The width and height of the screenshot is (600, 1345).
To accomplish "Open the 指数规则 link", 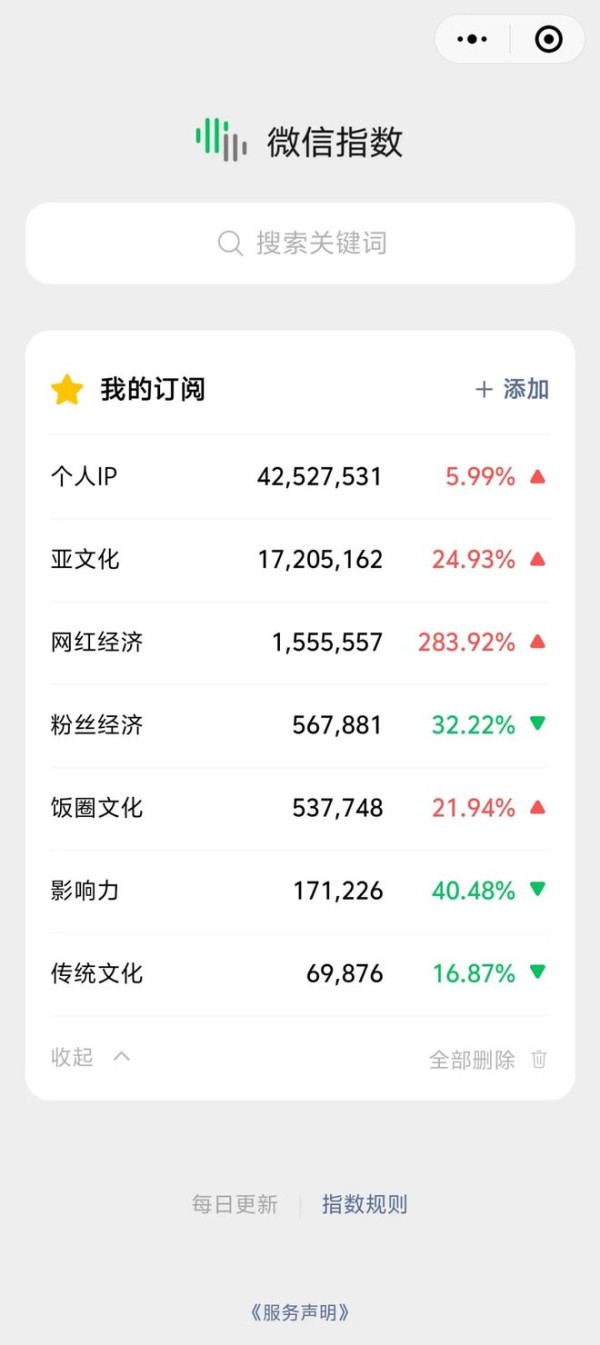I will point(364,1205).
